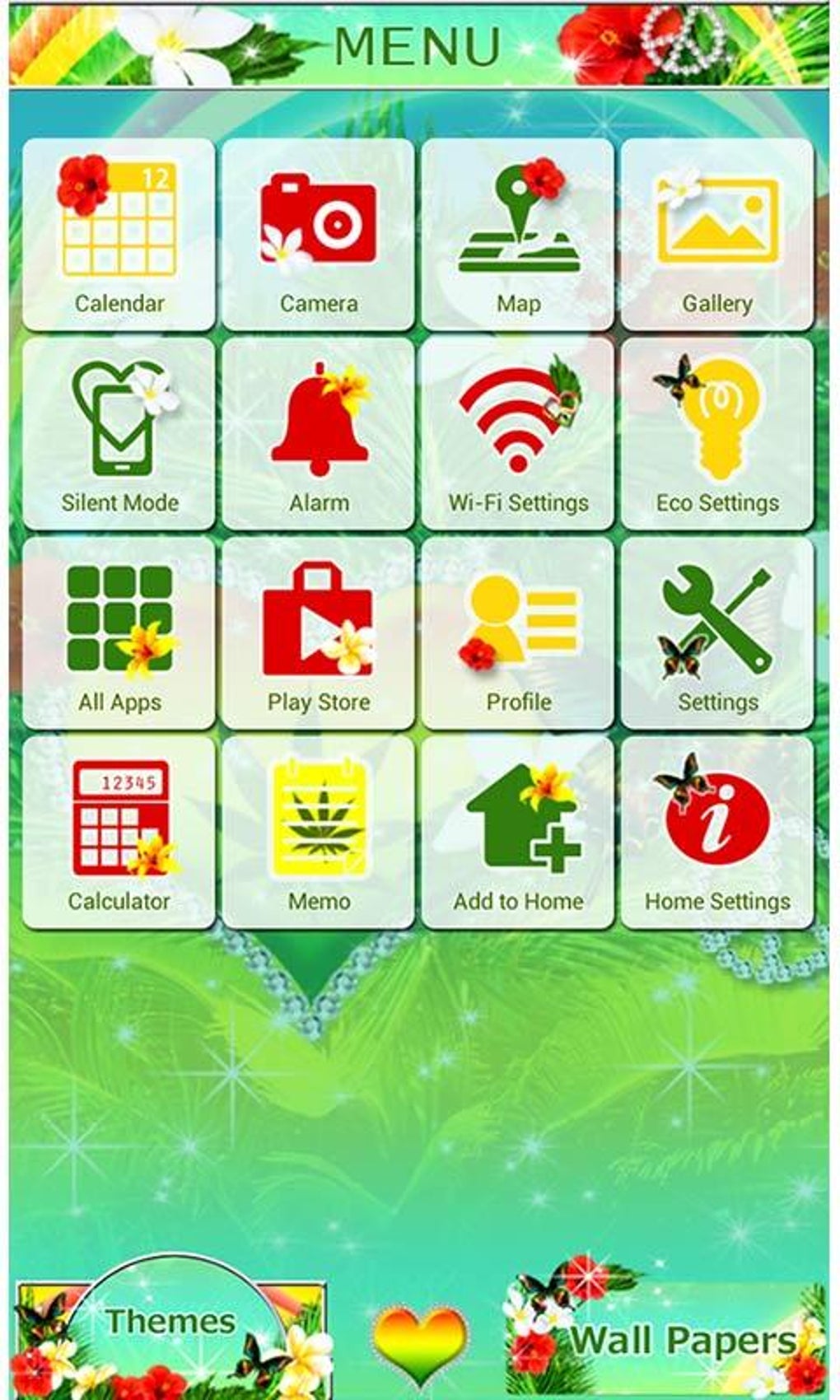This screenshot has width=840, height=1400.
Task: Open the Memo app
Action: coord(319,833)
